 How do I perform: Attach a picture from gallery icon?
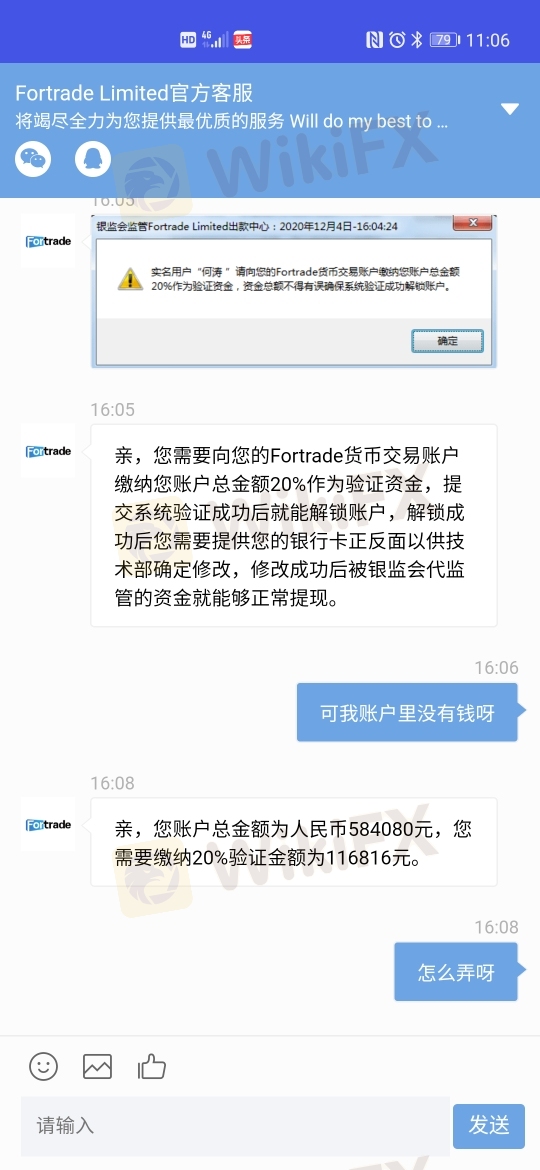coord(98,1066)
